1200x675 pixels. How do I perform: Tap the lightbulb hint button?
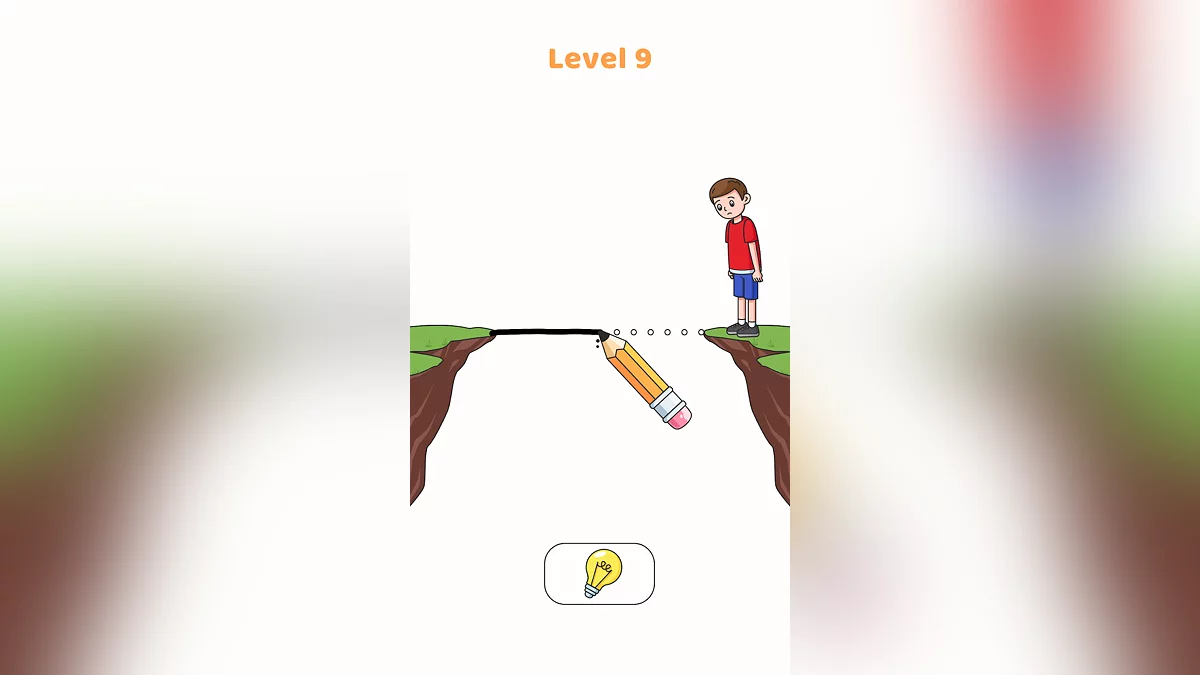coord(599,574)
